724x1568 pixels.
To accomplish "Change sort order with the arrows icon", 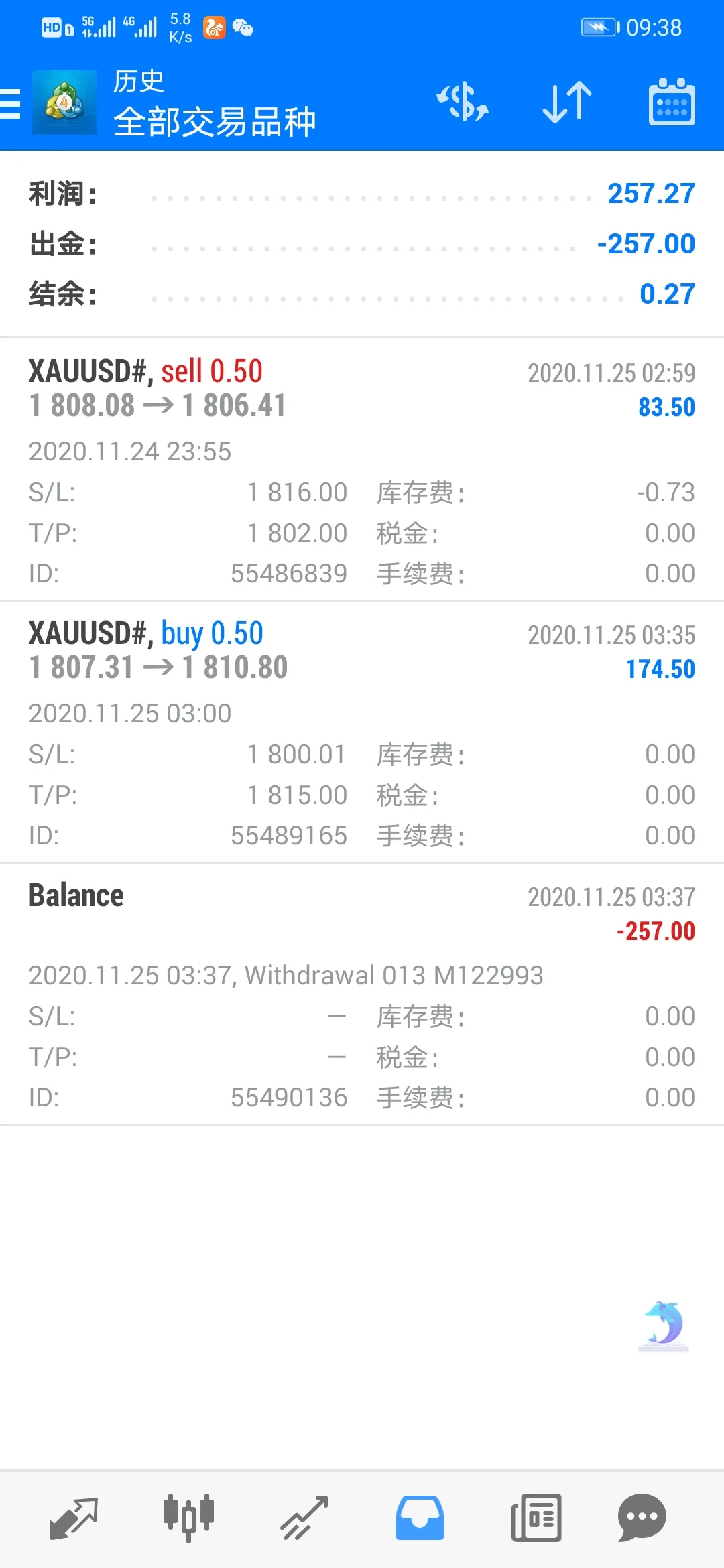I will coord(567,103).
